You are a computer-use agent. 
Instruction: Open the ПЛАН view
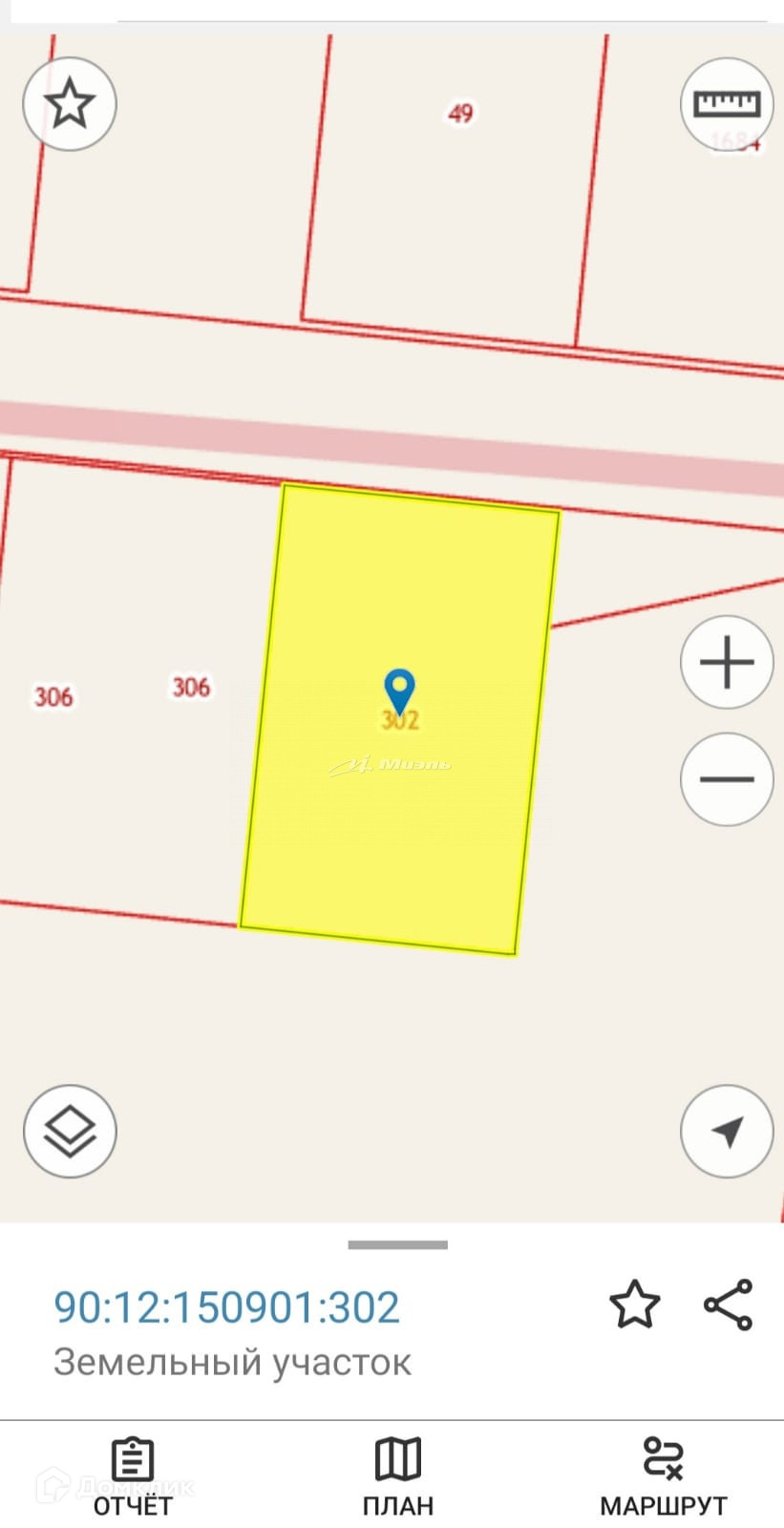(397, 1475)
